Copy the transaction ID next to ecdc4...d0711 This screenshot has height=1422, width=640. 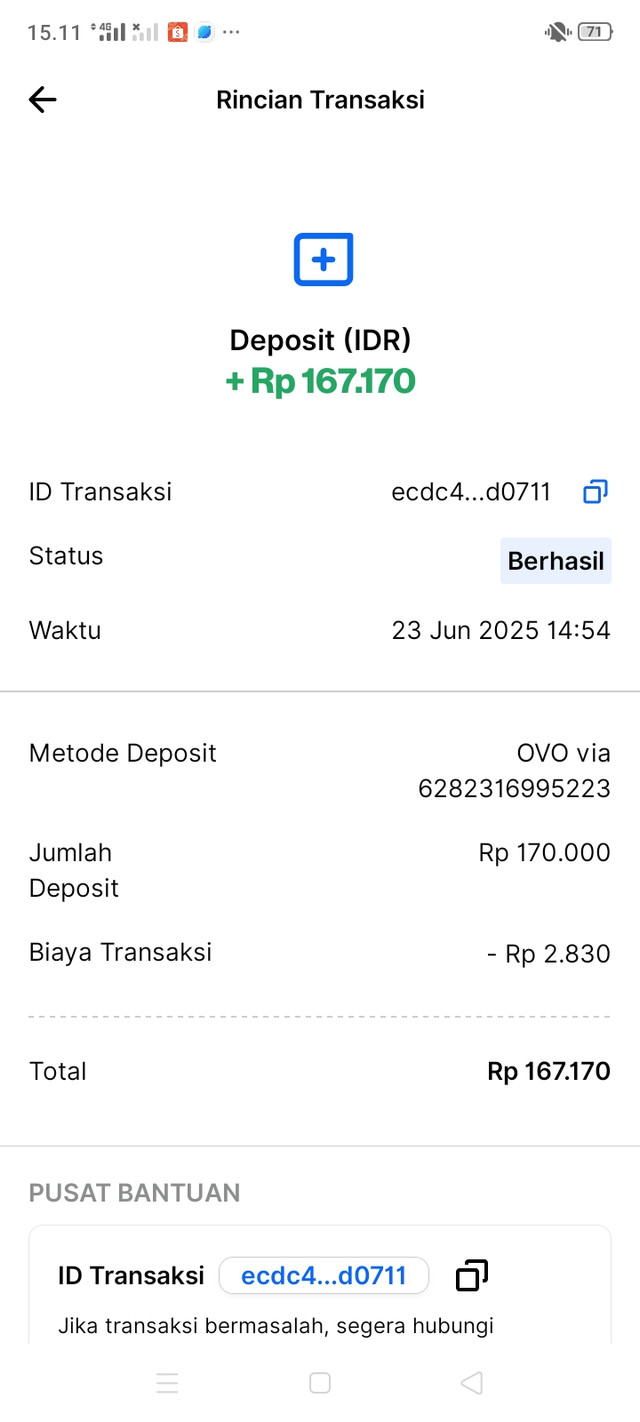(595, 492)
